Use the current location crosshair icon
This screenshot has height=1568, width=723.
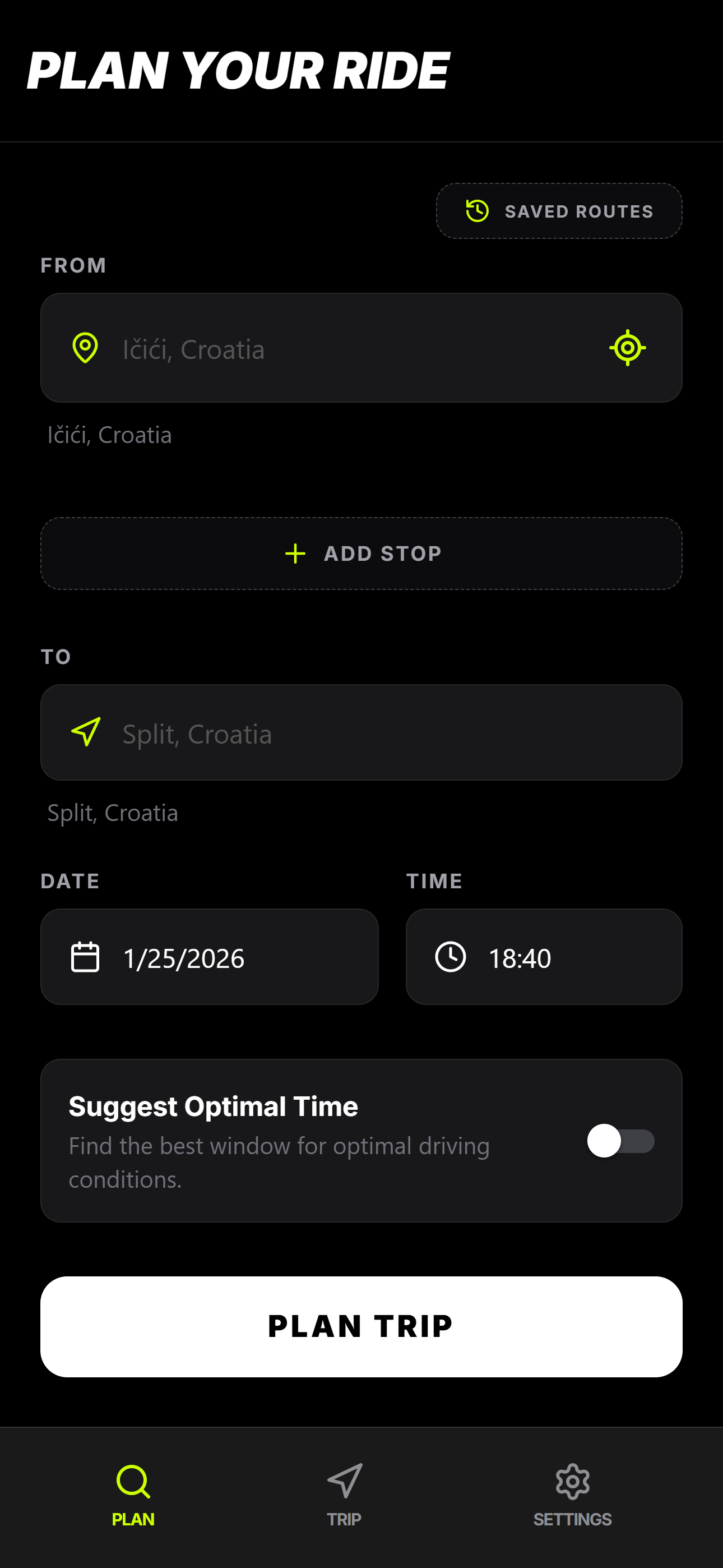click(628, 348)
